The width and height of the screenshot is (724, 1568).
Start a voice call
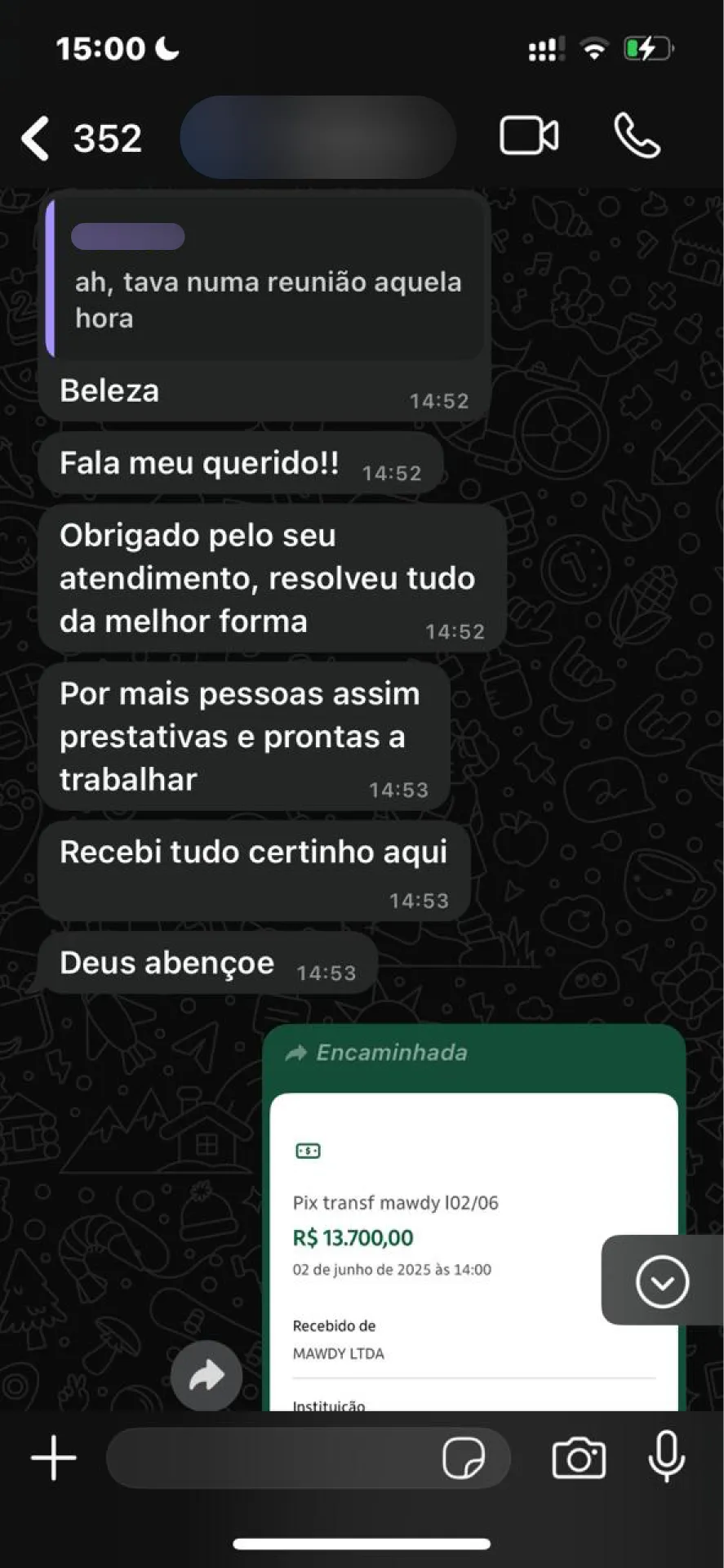637,136
